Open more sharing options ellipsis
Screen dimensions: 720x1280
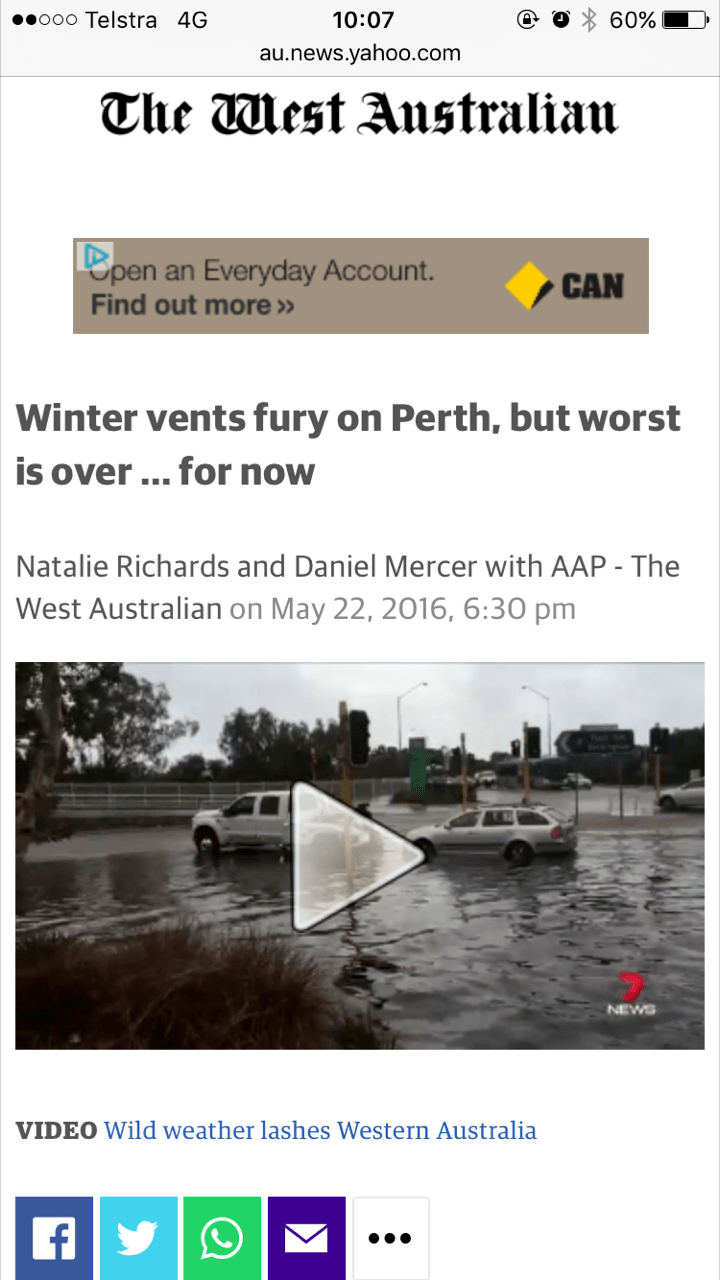coord(390,1238)
